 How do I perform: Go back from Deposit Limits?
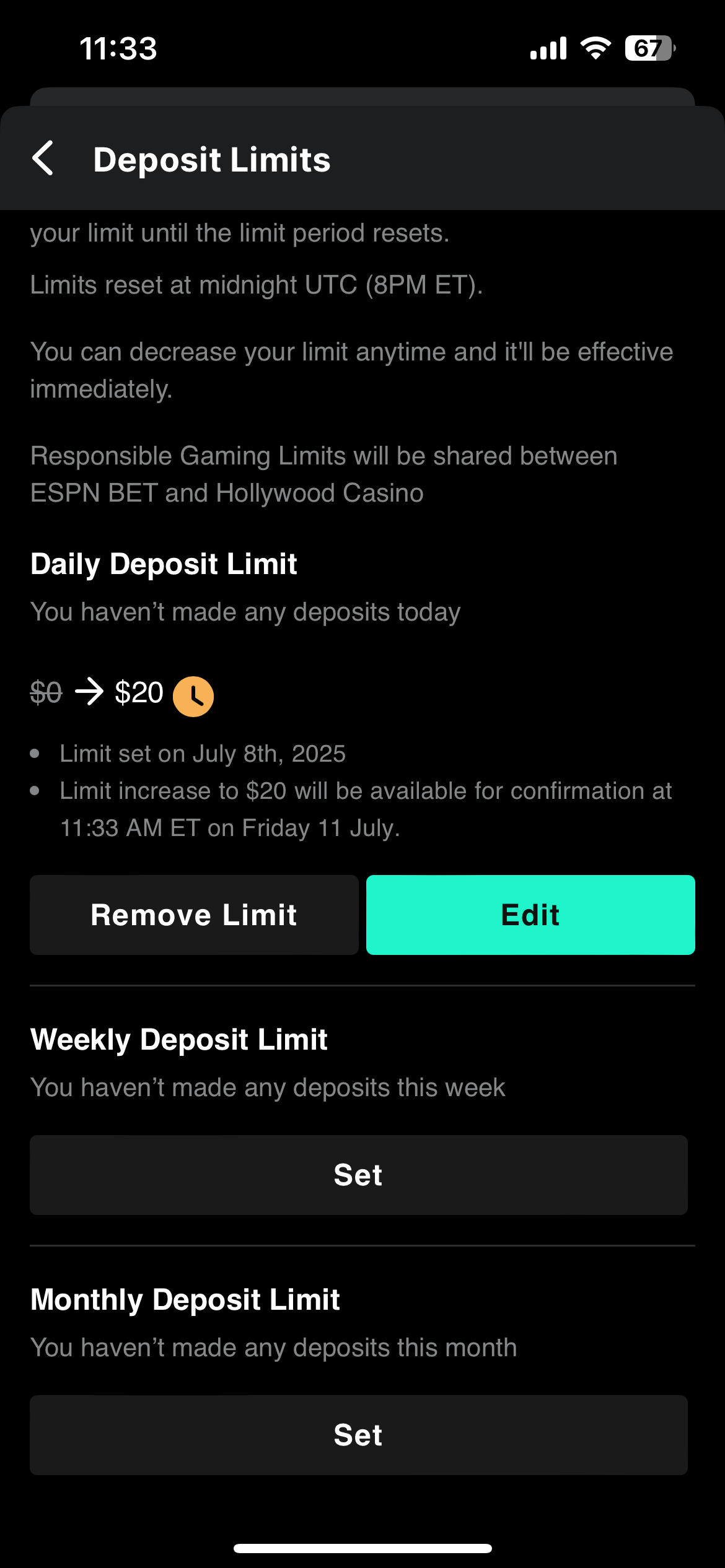click(x=43, y=159)
